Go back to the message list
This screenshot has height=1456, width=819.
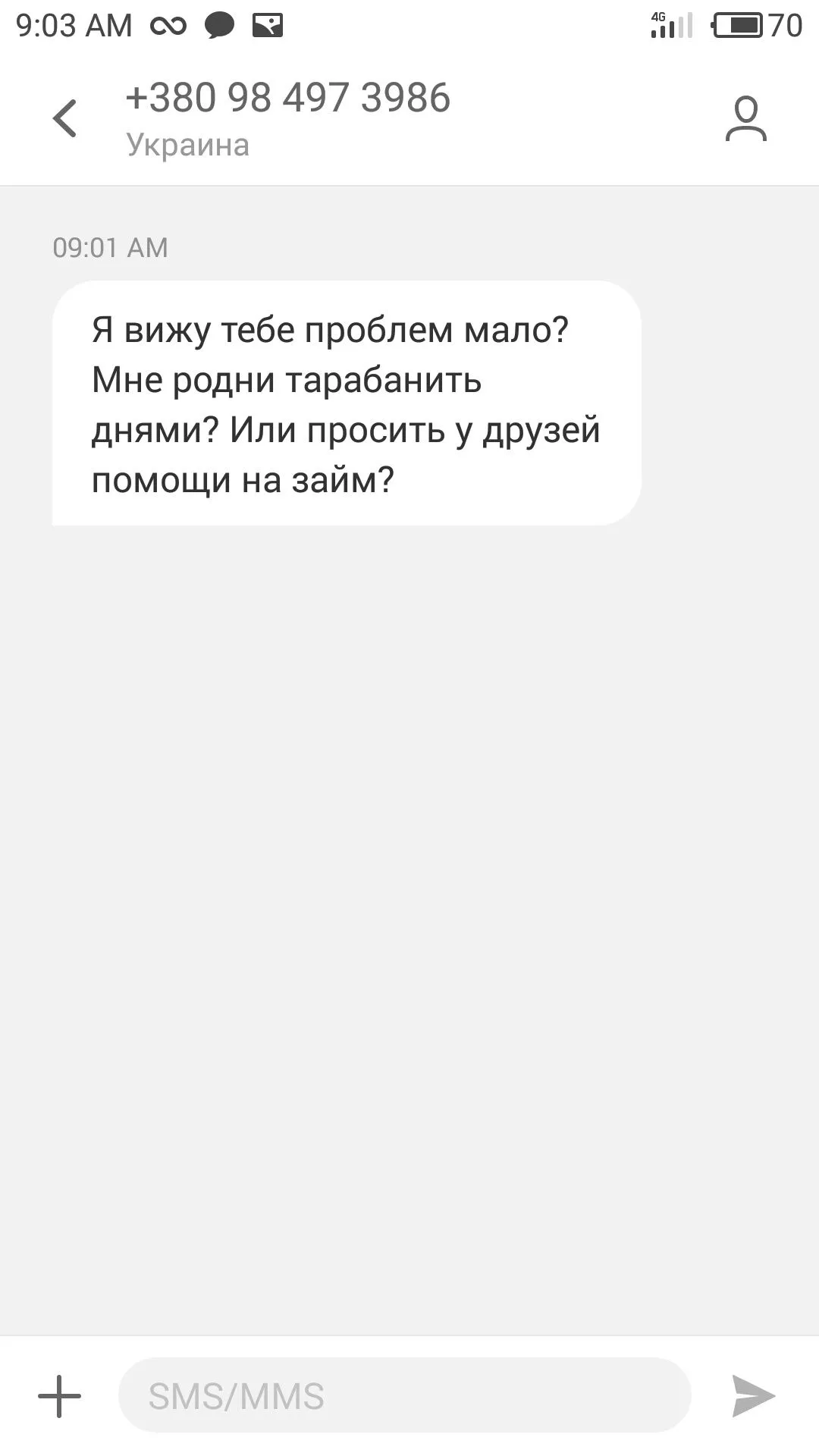click(x=65, y=119)
